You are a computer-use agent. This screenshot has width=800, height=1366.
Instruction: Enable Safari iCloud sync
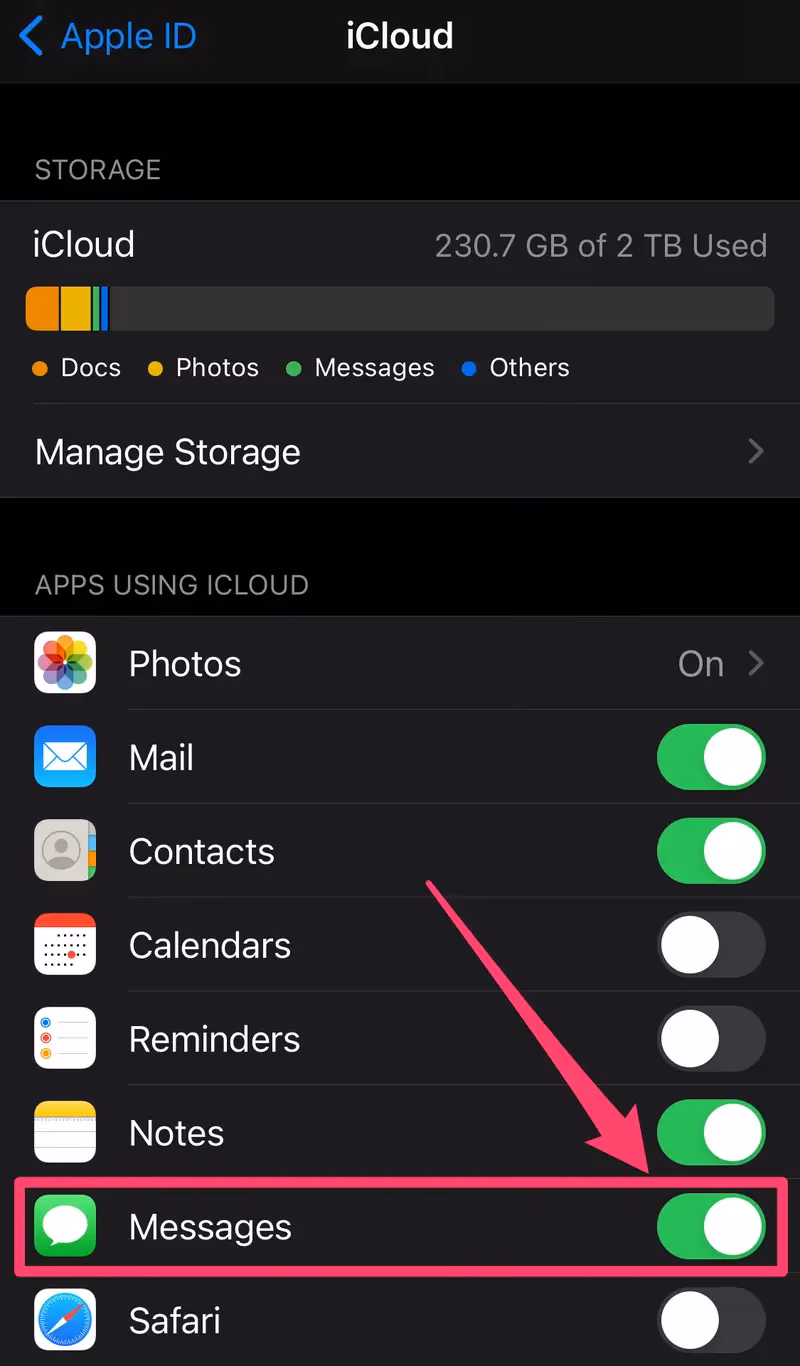(x=711, y=1320)
